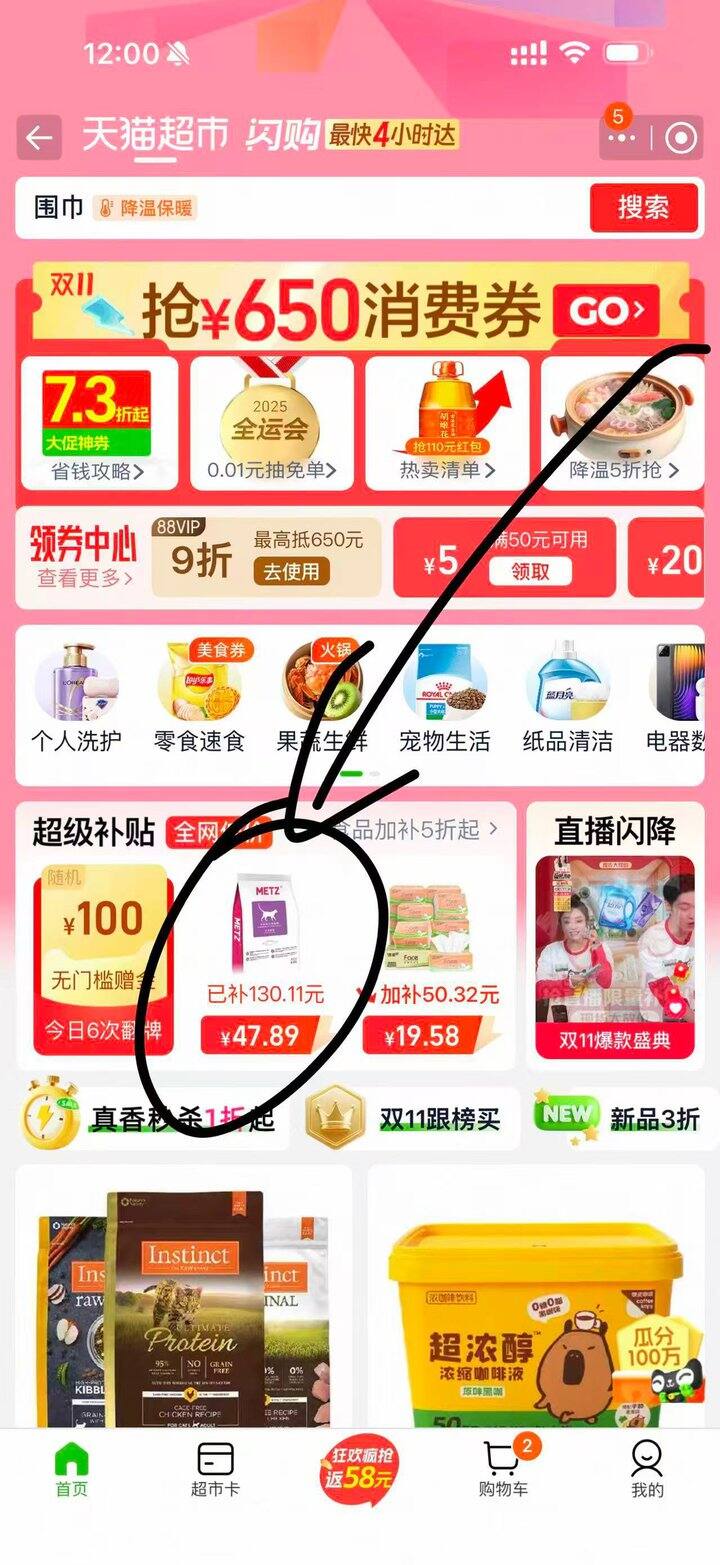
Task: Tap the red 搜索 button
Action: pos(642,208)
